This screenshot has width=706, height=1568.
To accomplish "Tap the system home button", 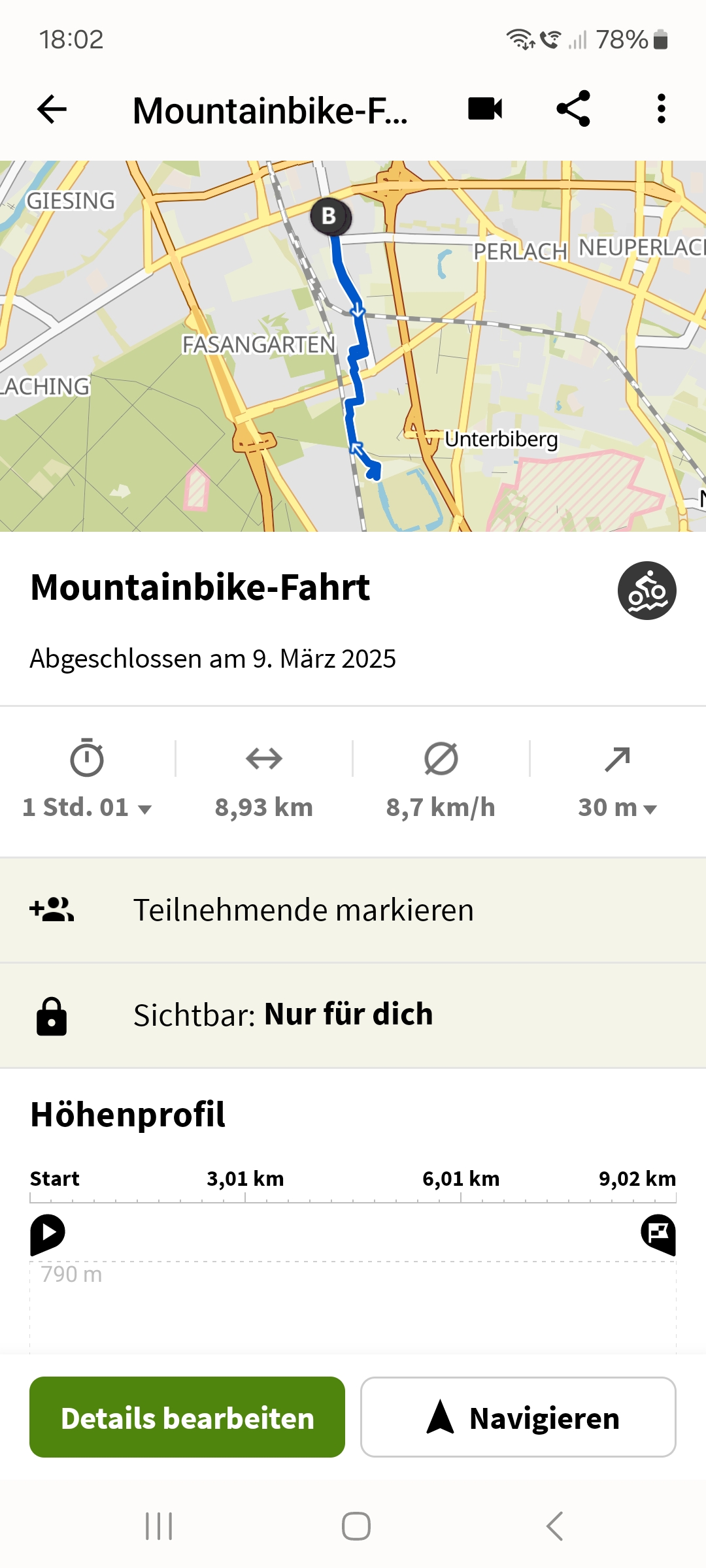I will click(356, 1526).
